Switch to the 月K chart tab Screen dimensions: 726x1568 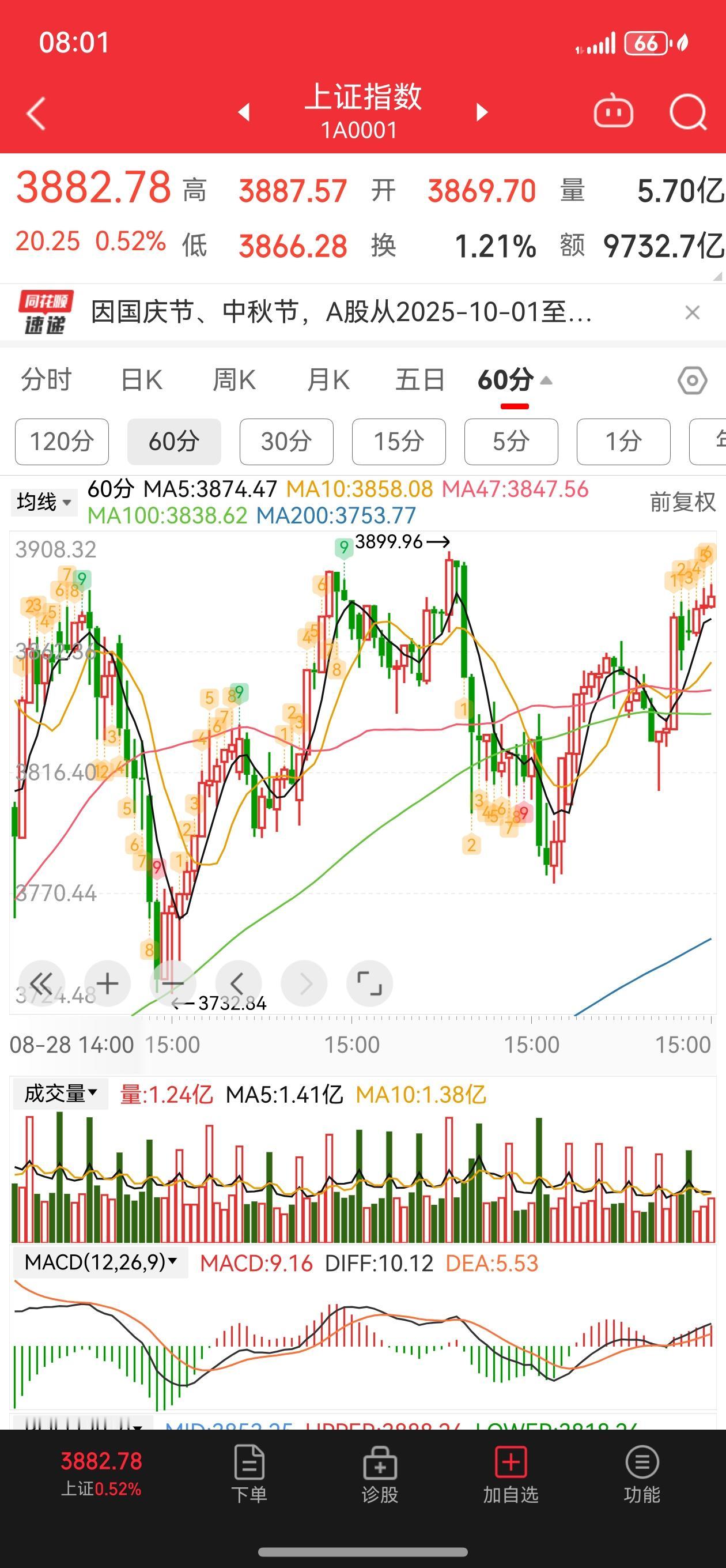tap(328, 380)
